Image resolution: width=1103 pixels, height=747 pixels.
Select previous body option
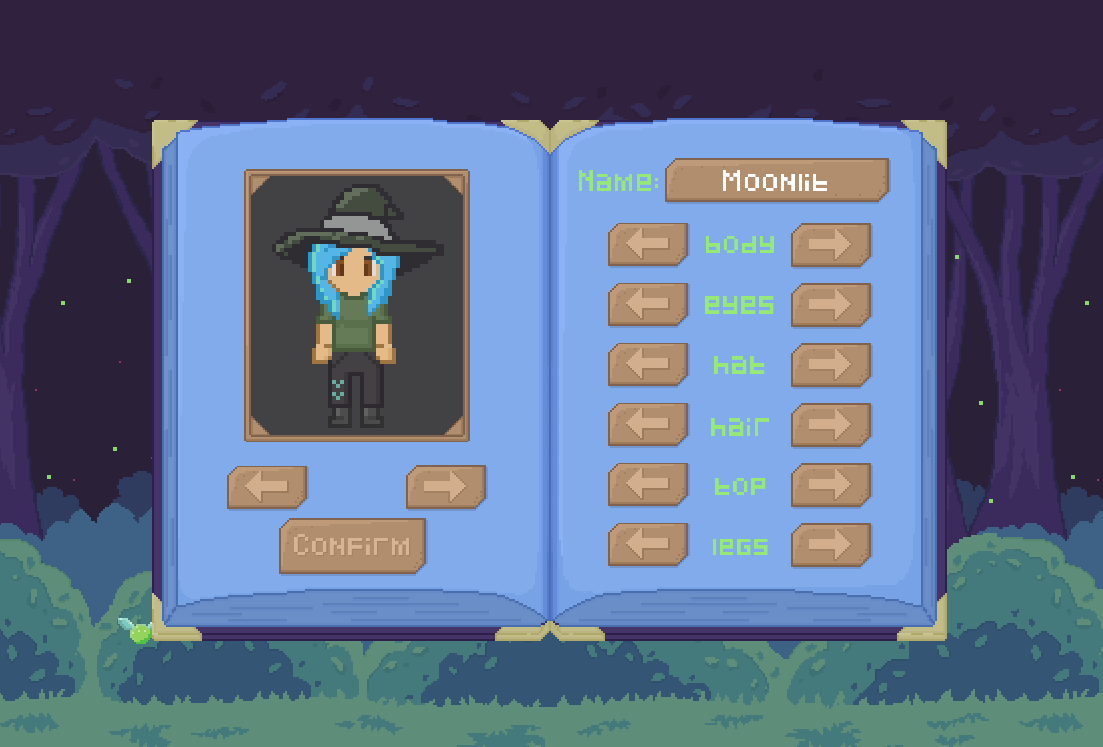tap(648, 244)
